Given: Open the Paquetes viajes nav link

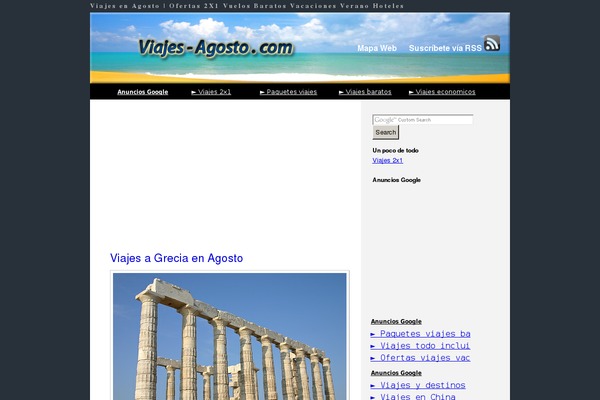Looking at the screenshot, I should (x=291, y=92).
